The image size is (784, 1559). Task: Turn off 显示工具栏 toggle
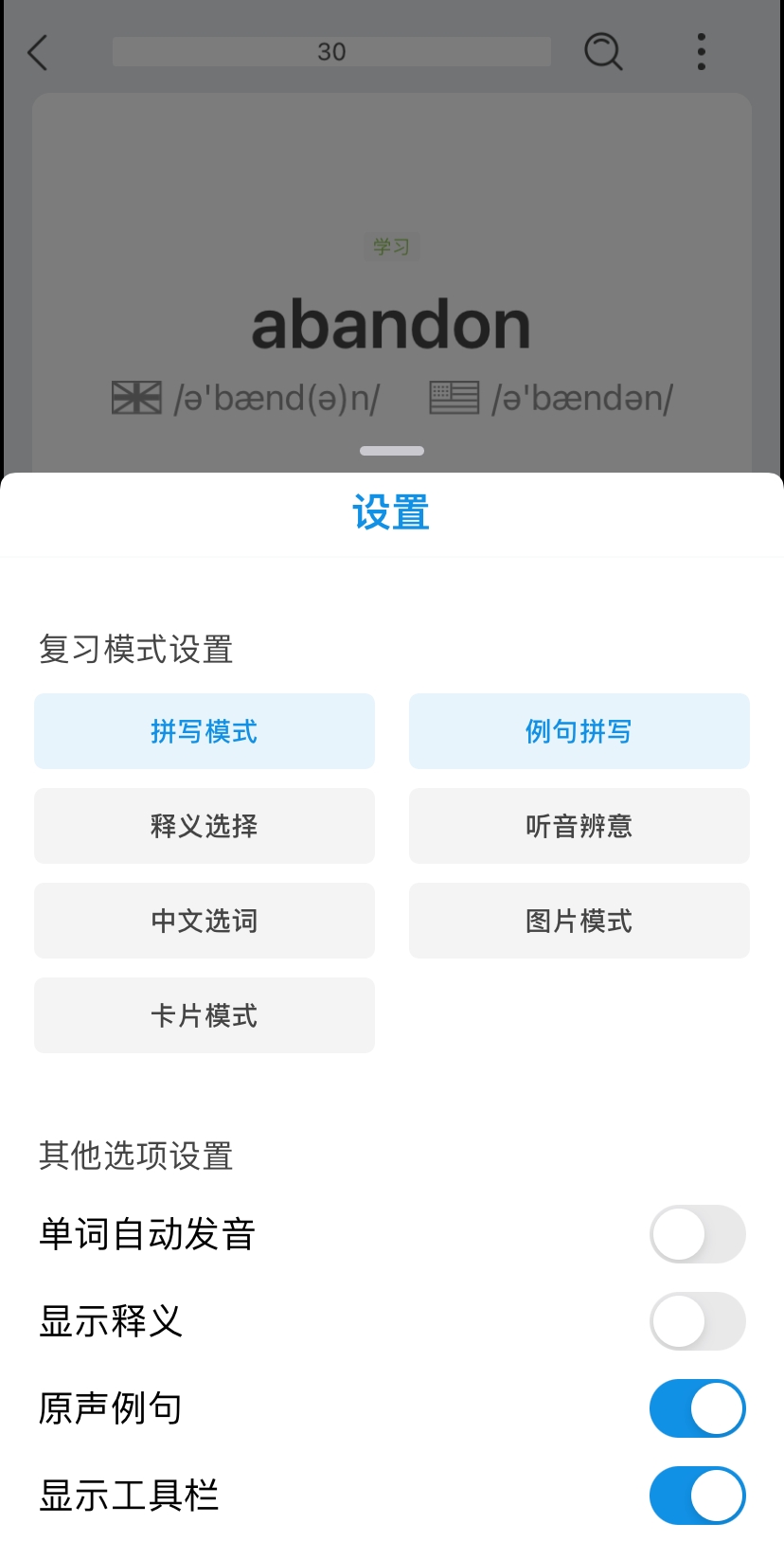698,1496
